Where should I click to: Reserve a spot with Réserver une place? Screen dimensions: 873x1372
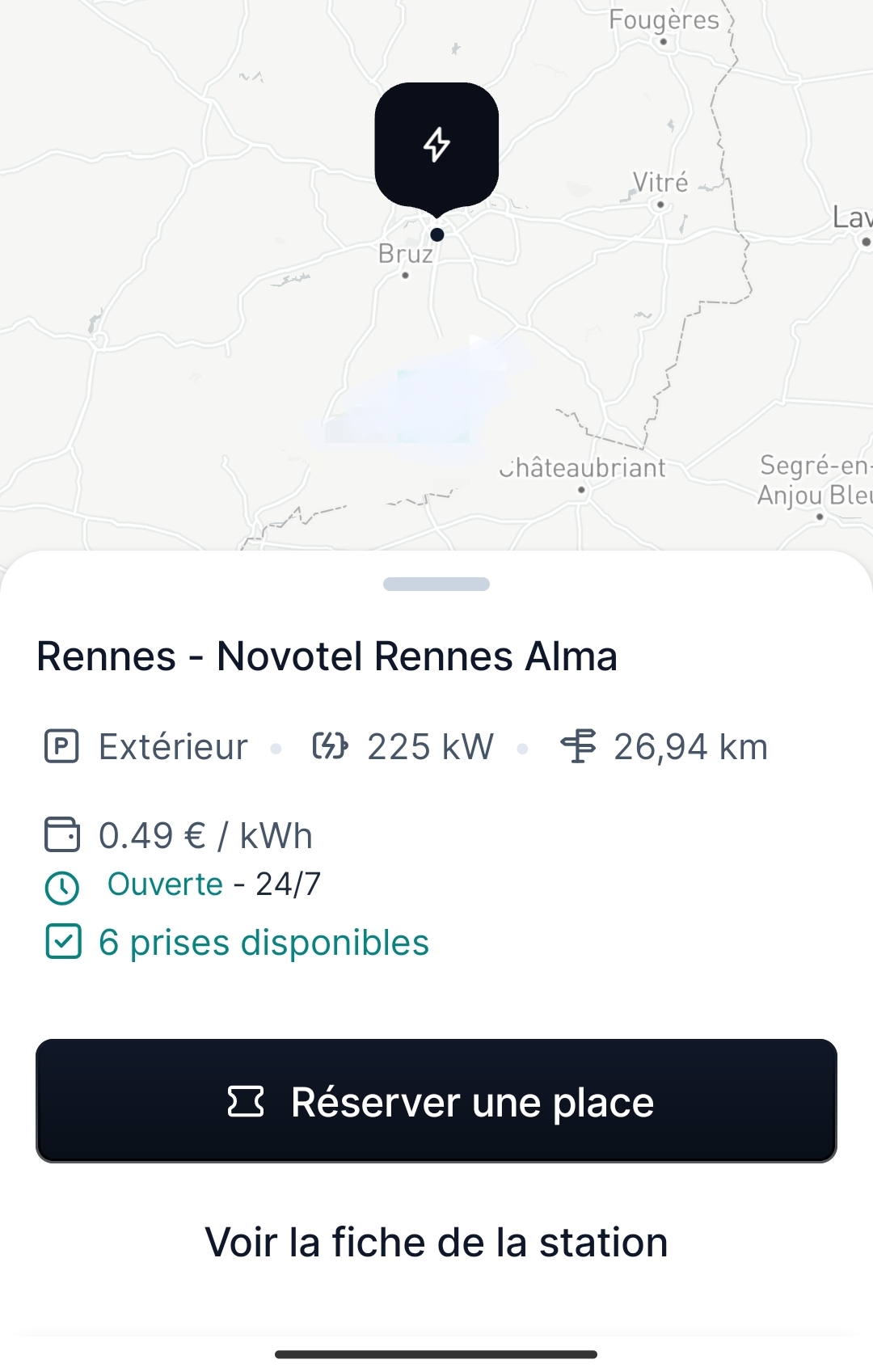click(436, 1101)
